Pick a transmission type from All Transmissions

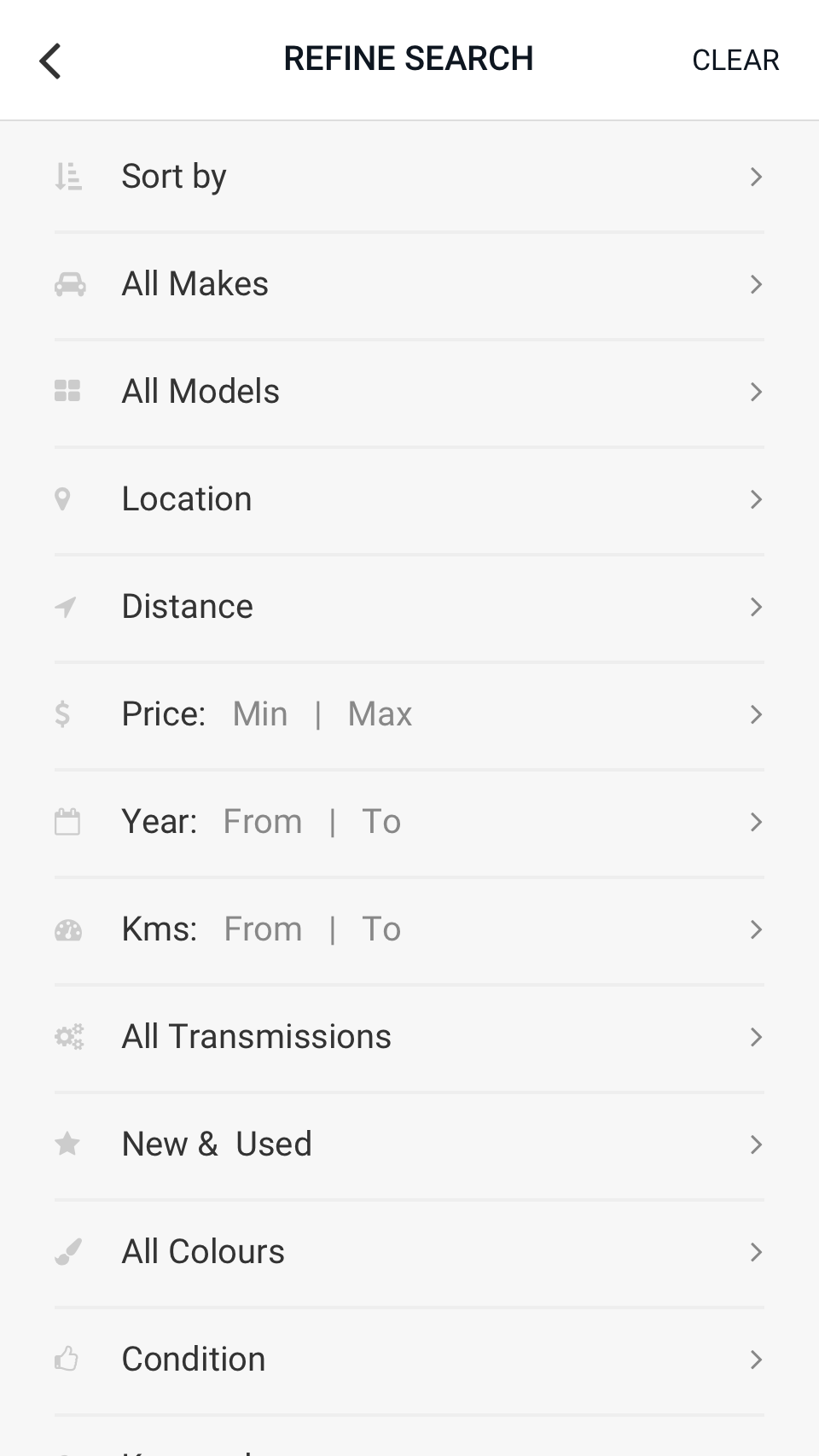(x=409, y=1037)
